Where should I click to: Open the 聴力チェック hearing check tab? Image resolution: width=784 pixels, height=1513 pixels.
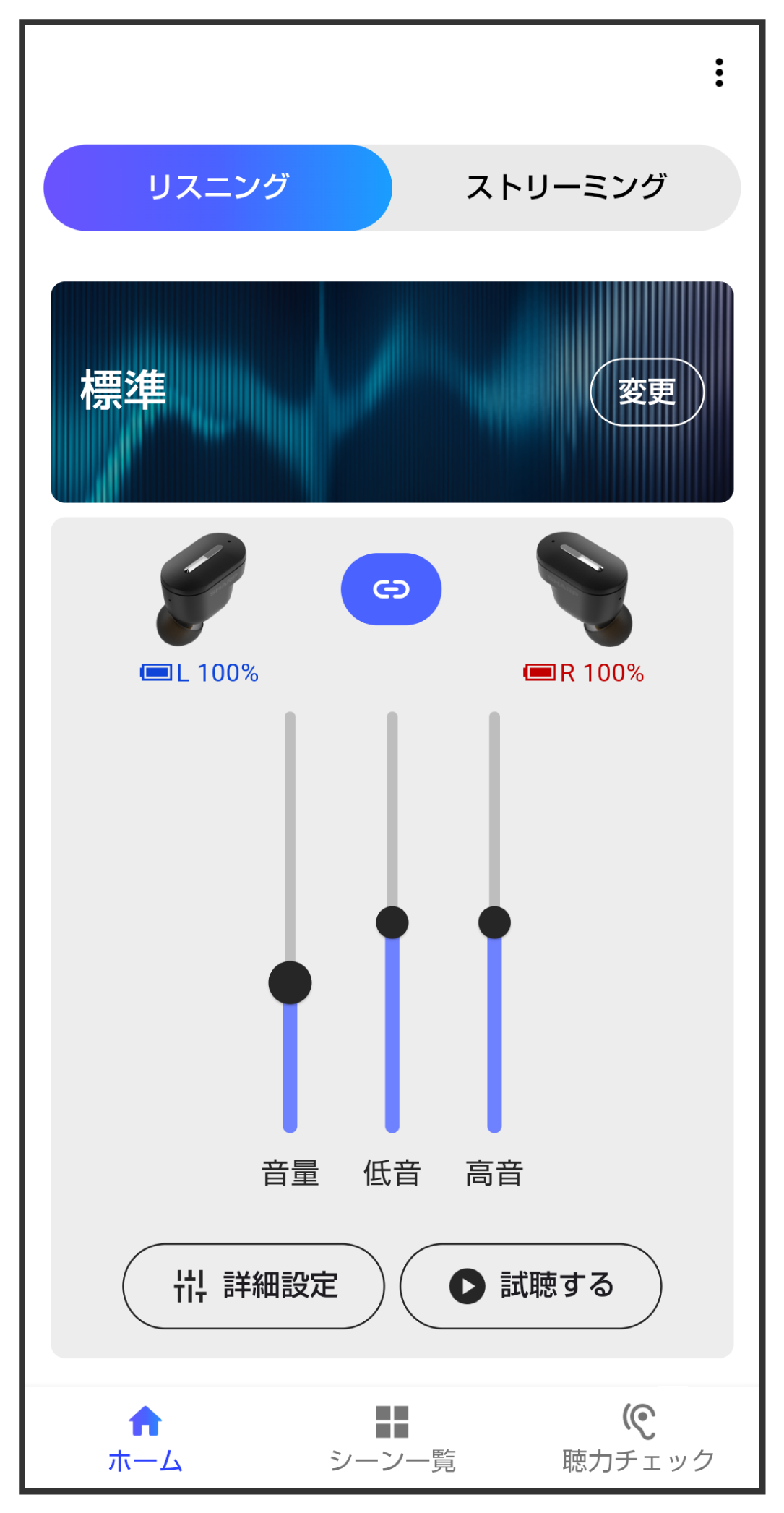(x=639, y=1439)
